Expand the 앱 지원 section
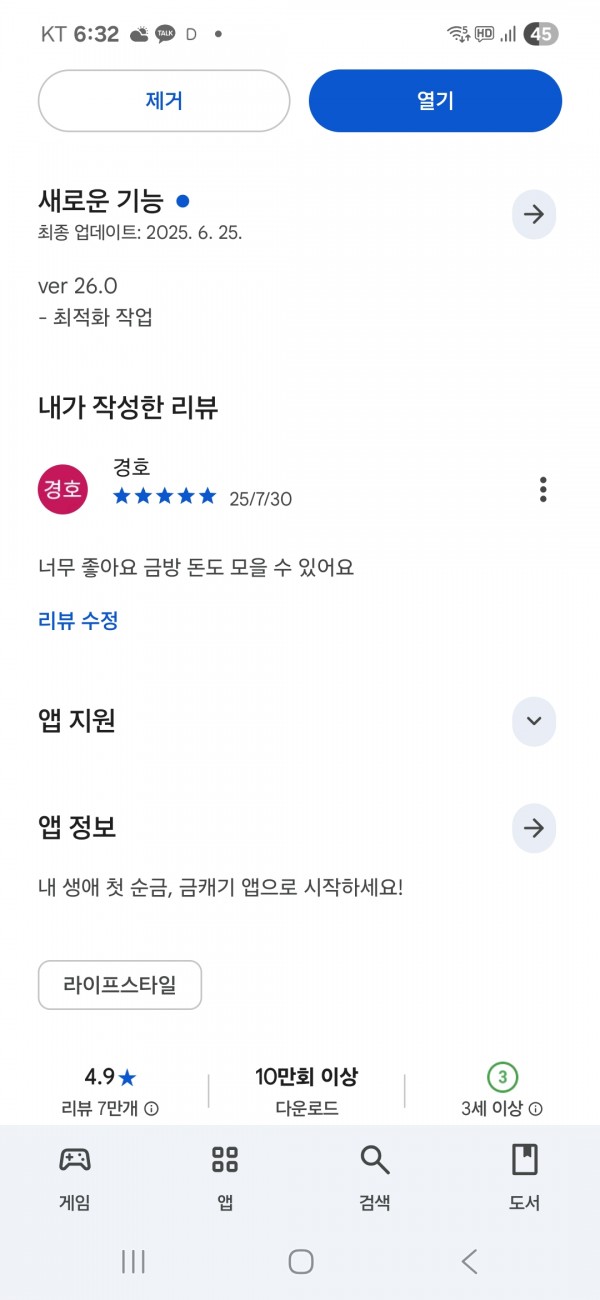600x1300 pixels. click(x=534, y=722)
